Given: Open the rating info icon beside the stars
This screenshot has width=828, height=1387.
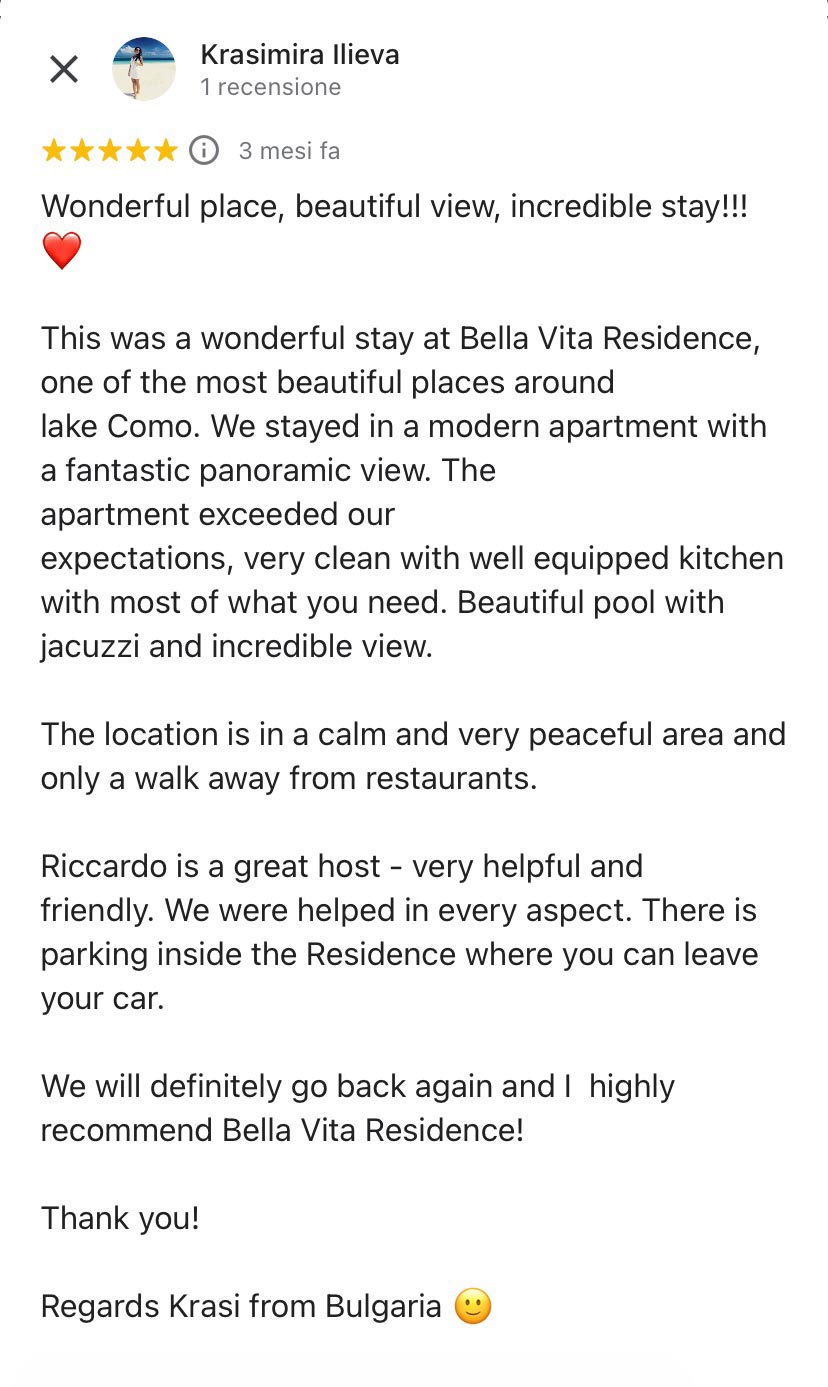Looking at the screenshot, I should pos(204,151).
